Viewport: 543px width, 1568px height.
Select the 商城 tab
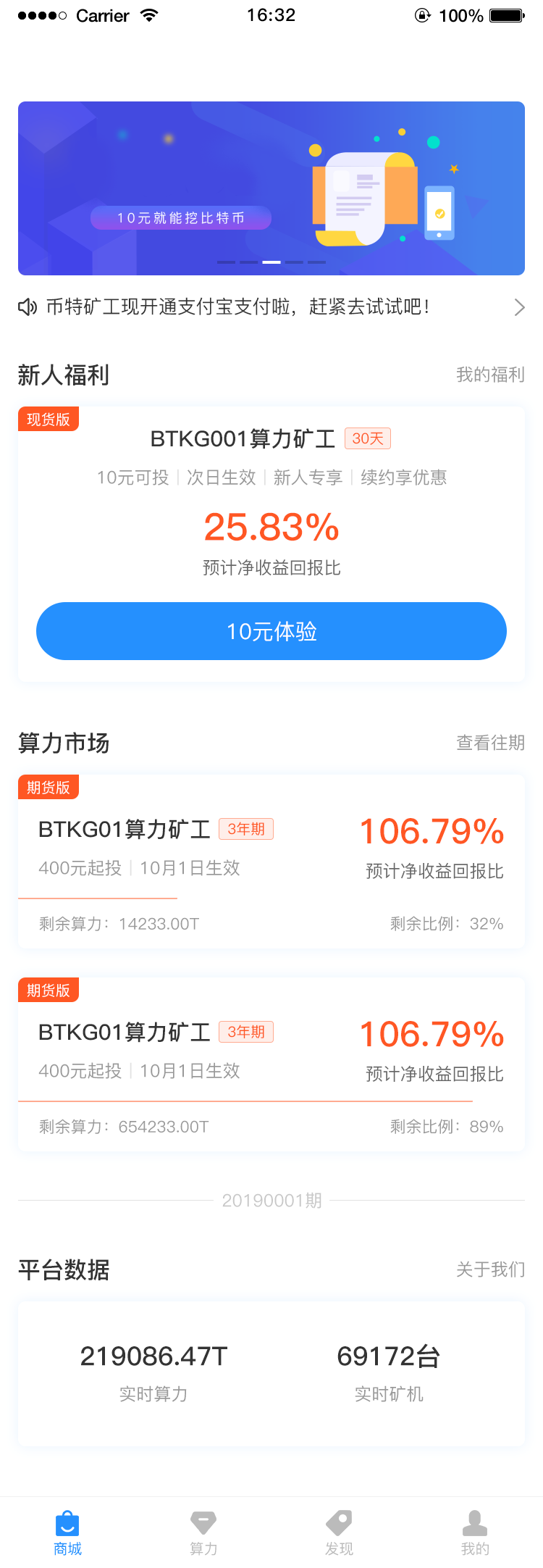coord(67,1532)
